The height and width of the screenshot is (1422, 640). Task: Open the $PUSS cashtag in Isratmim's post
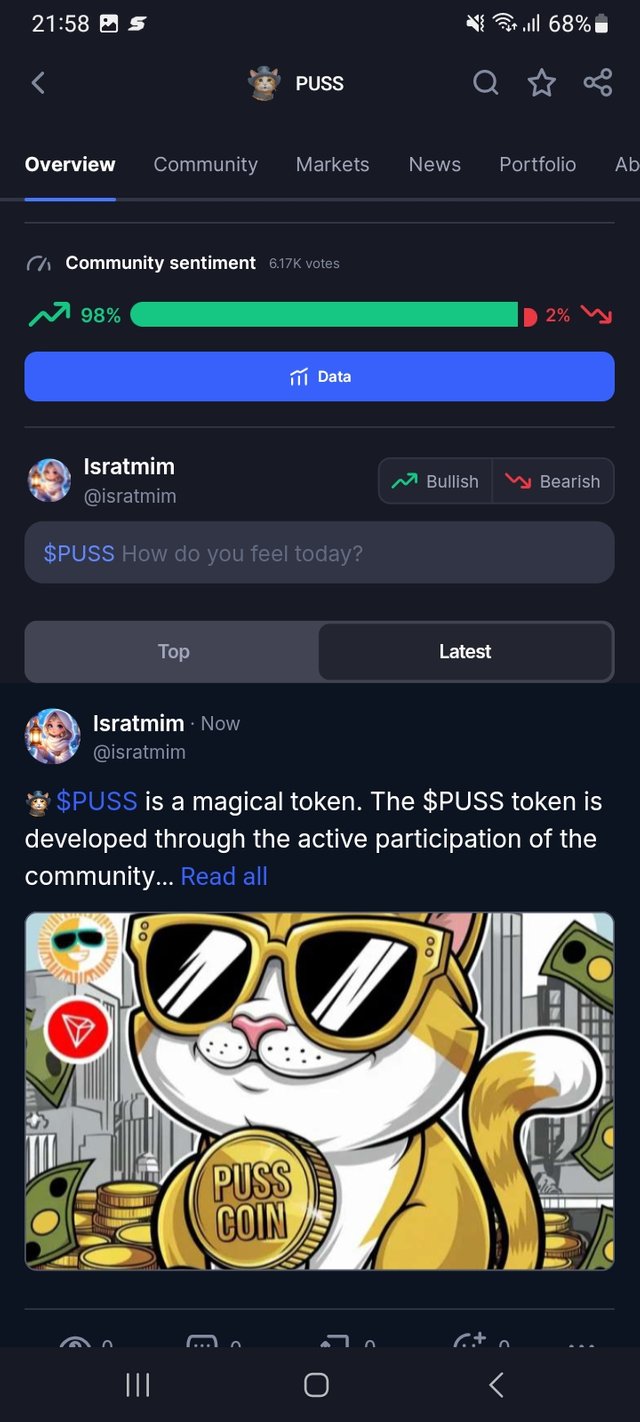pyautogui.click(x=96, y=801)
